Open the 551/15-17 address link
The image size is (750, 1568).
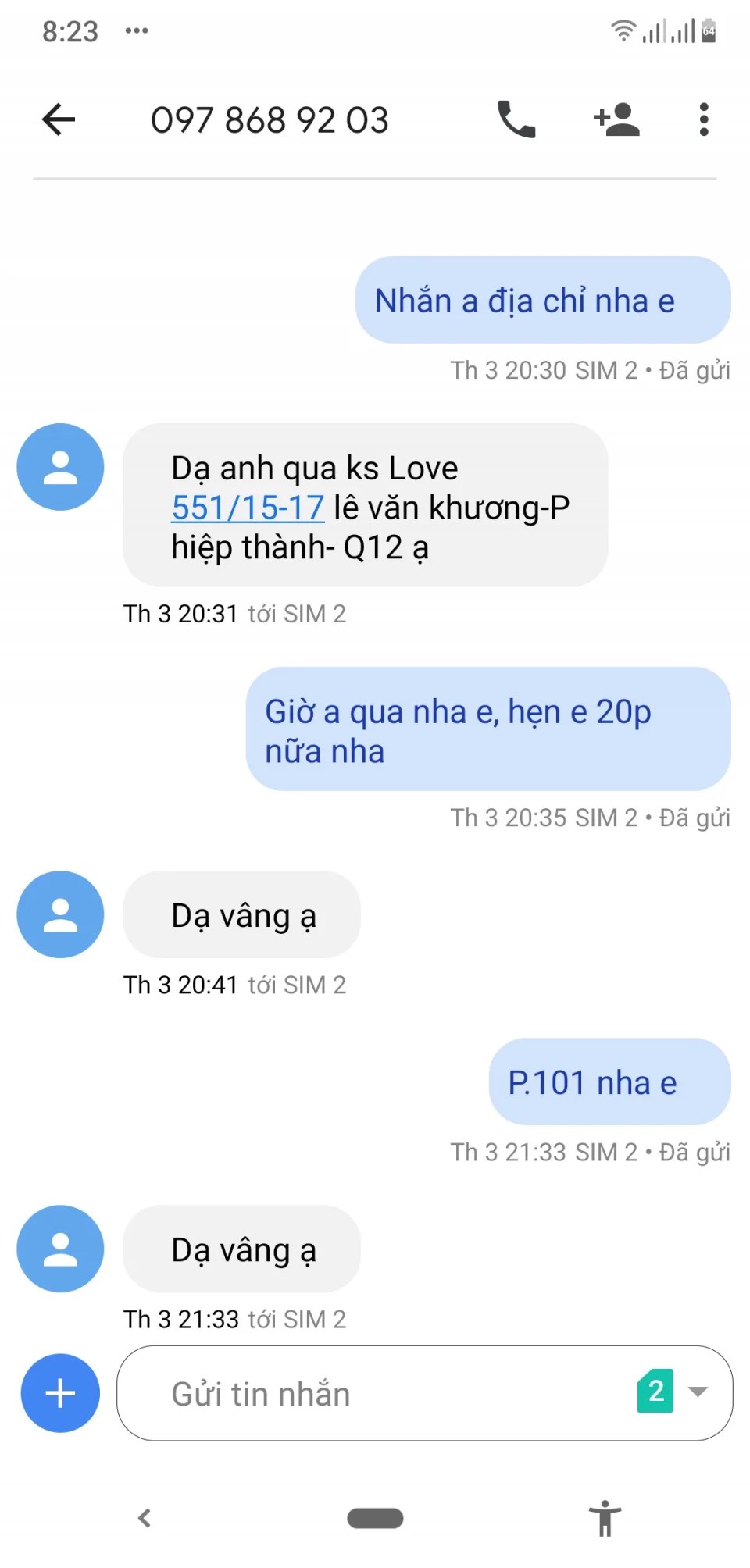pos(248,508)
